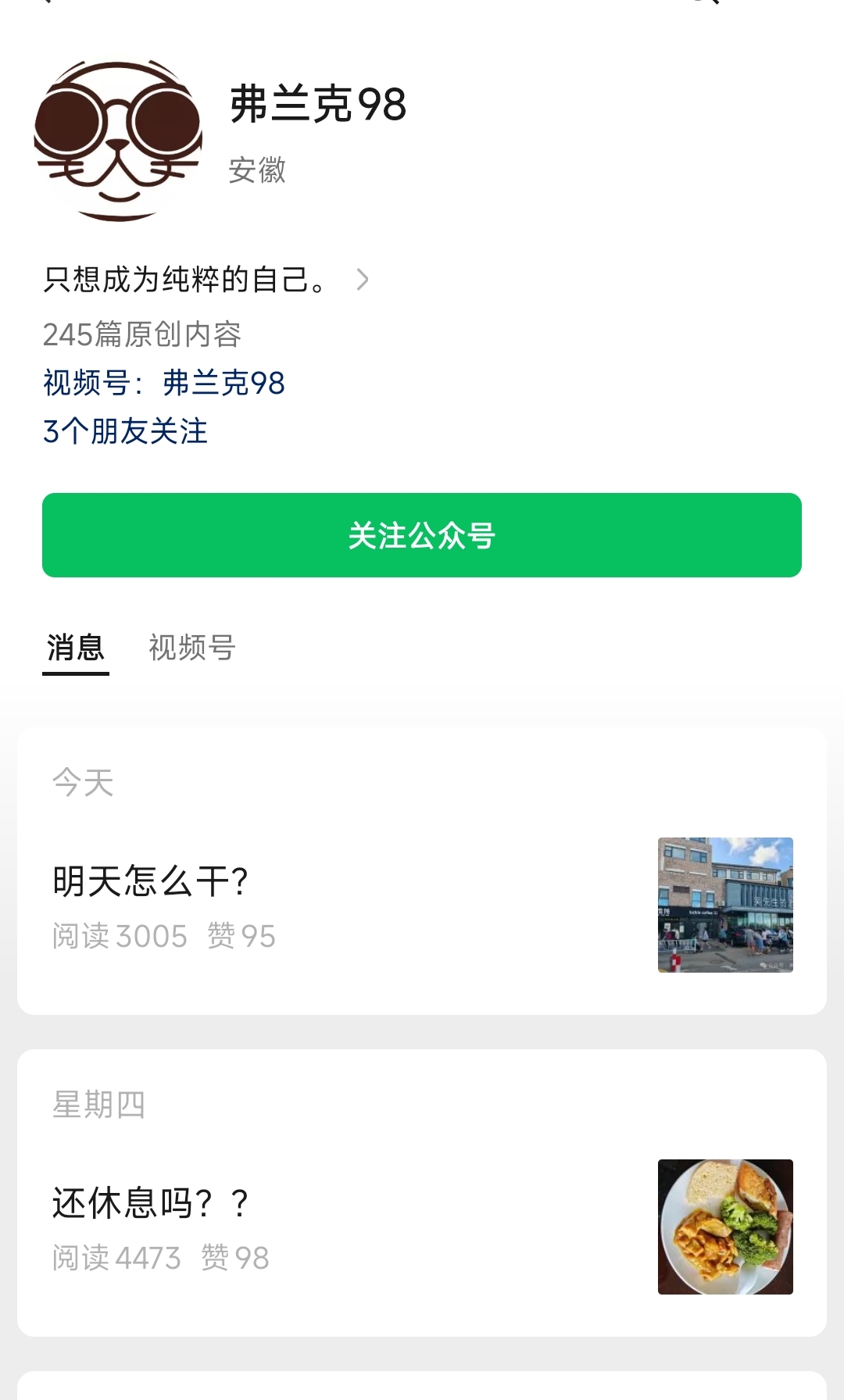Switch to the 视频号 tab
Viewport: 844px width, 1400px height.
[191, 647]
